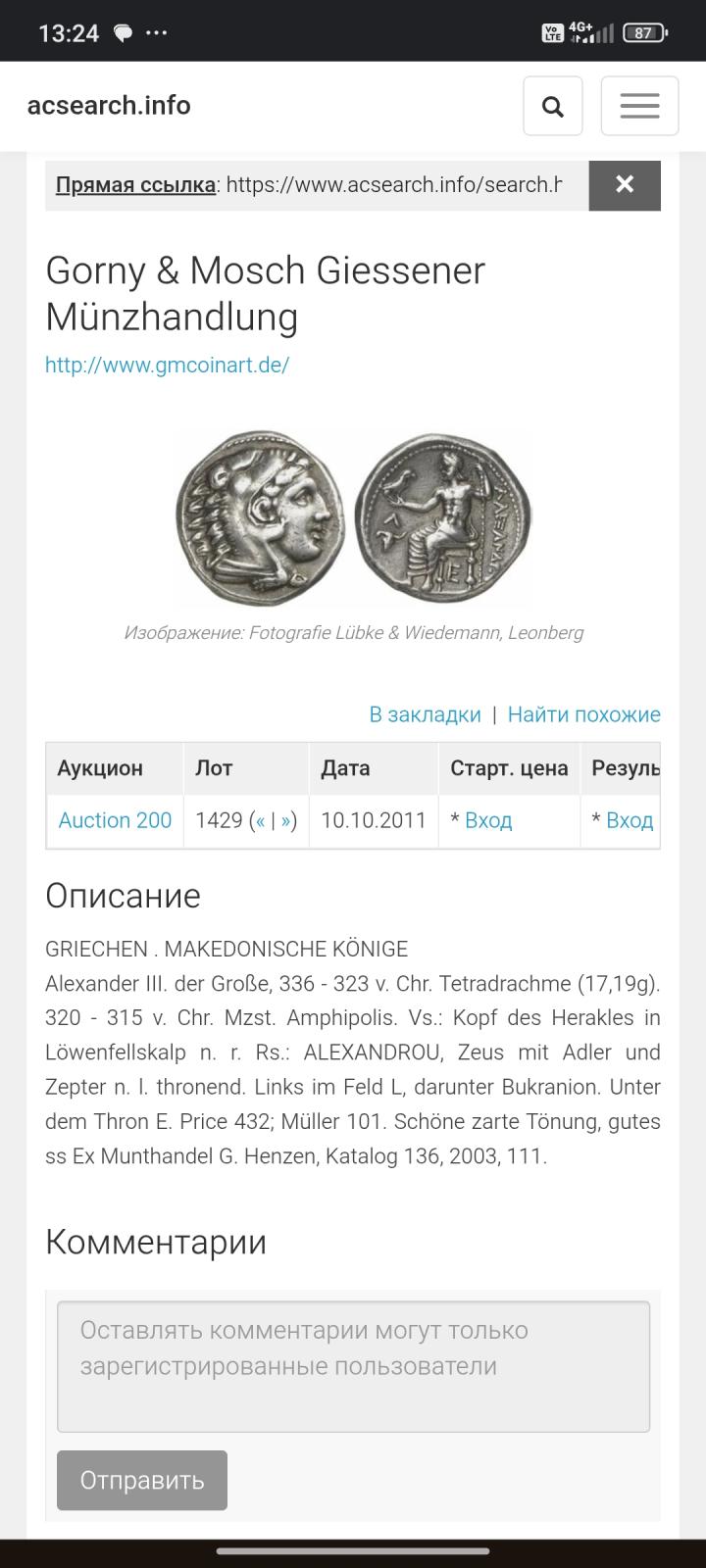Focus the comment text box
Viewport: 706px width, 1568px height.
353,1366
